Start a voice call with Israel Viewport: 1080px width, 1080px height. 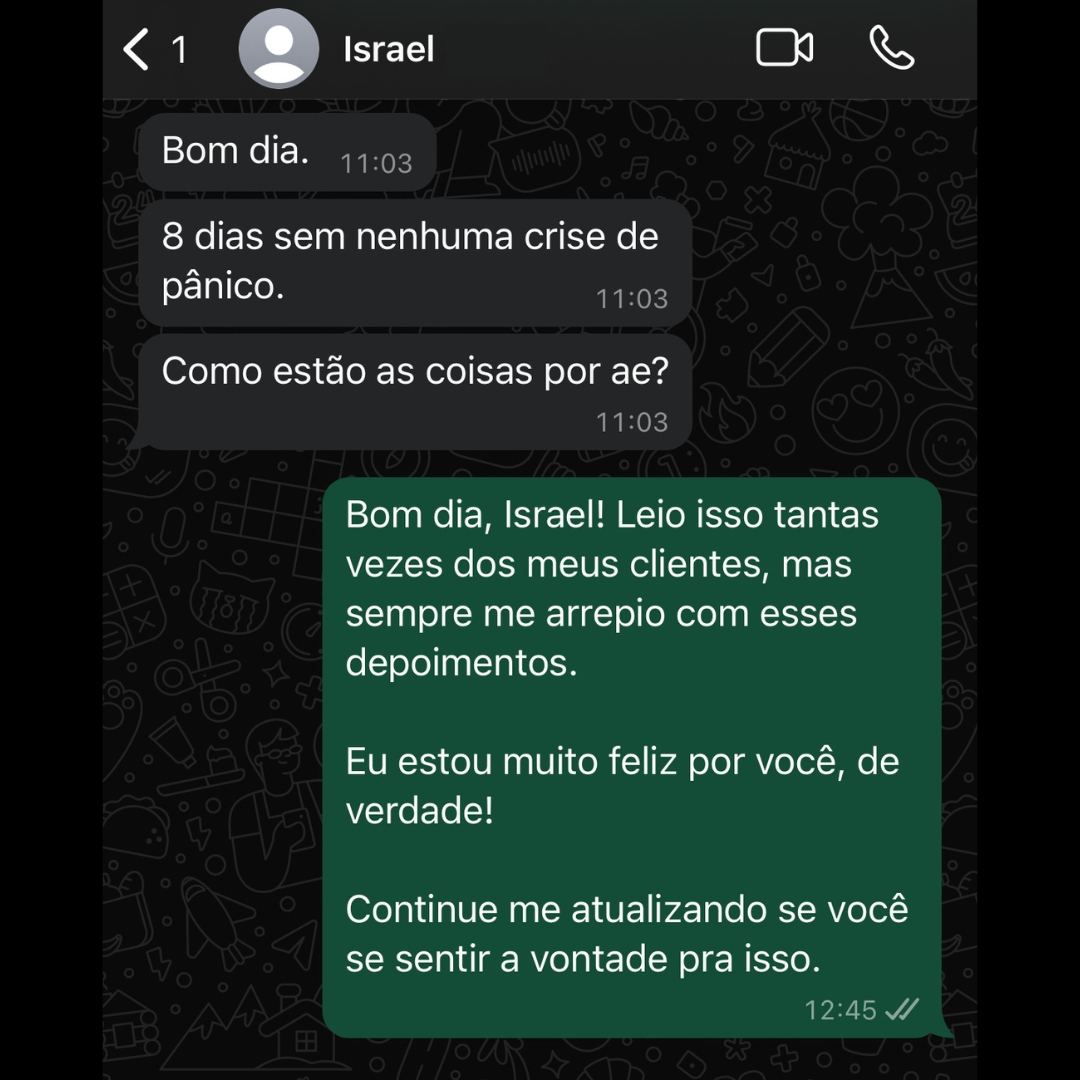pyautogui.click(x=891, y=48)
